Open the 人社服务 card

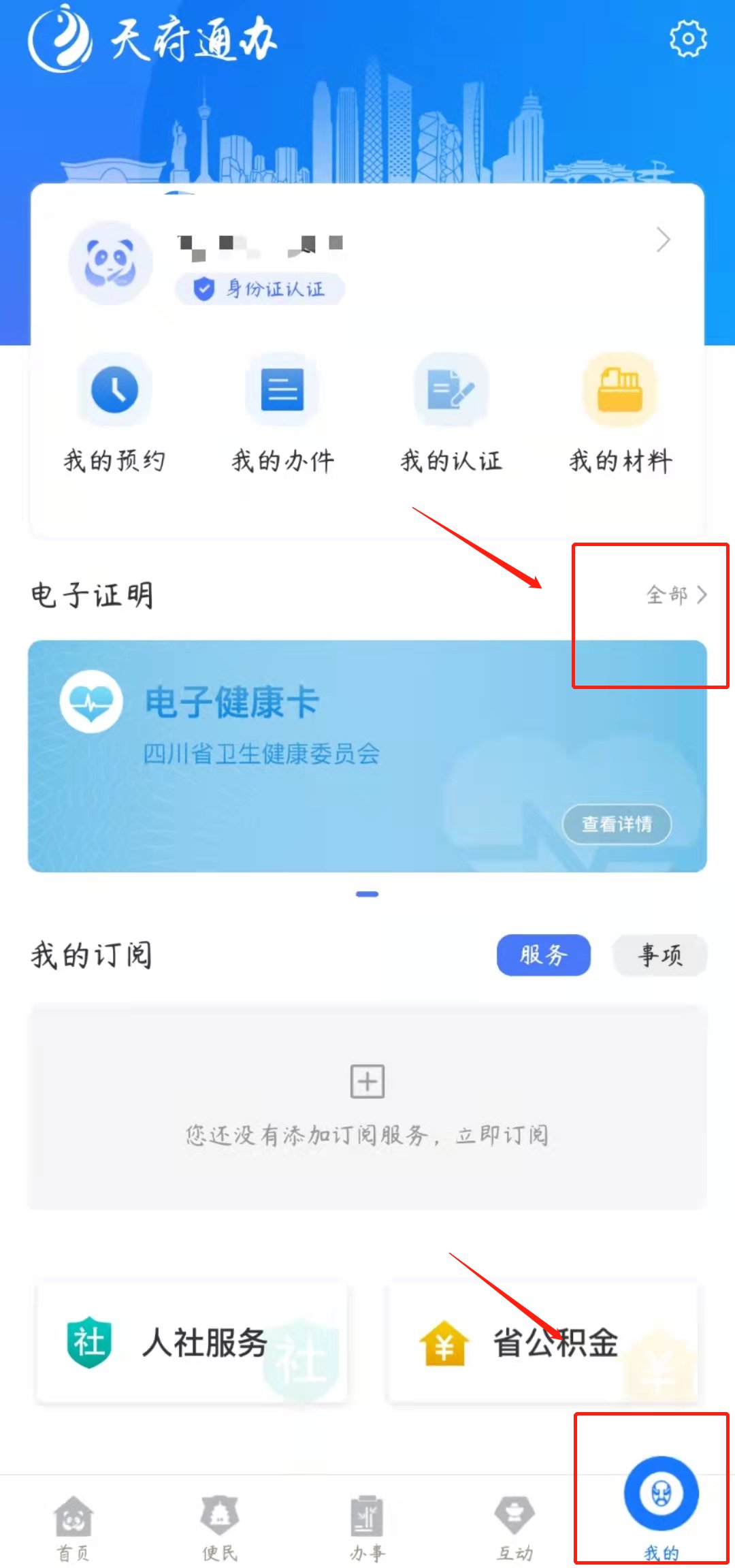click(191, 1343)
